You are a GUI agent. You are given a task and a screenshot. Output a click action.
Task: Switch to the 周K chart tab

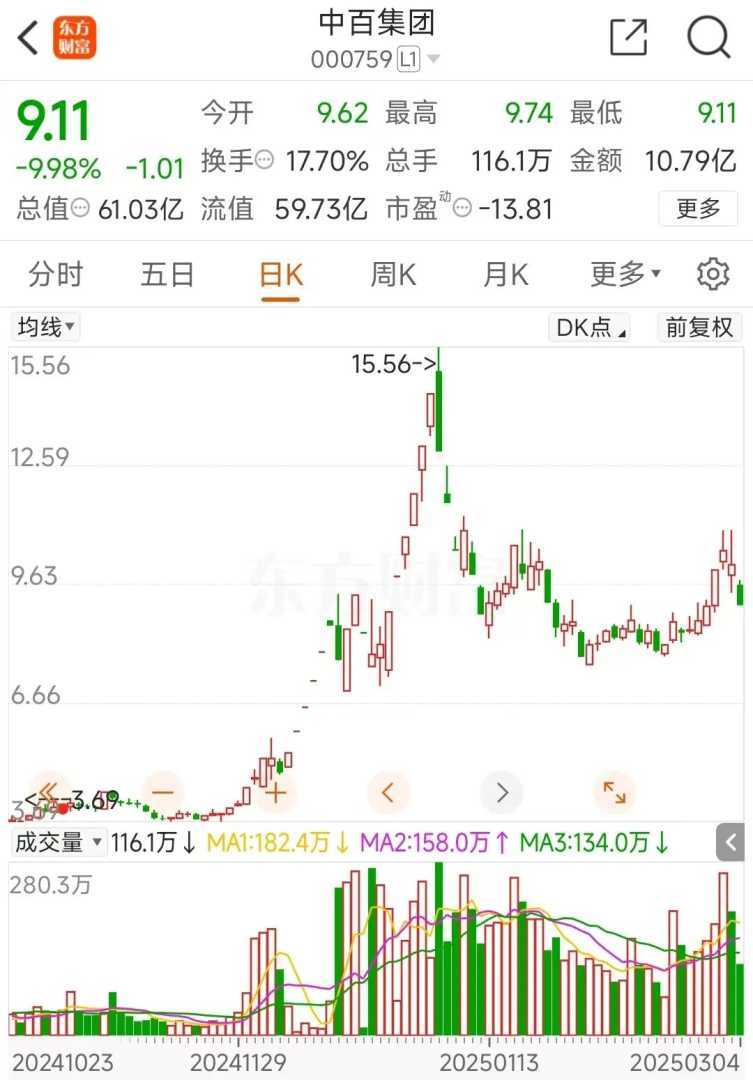click(x=393, y=274)
